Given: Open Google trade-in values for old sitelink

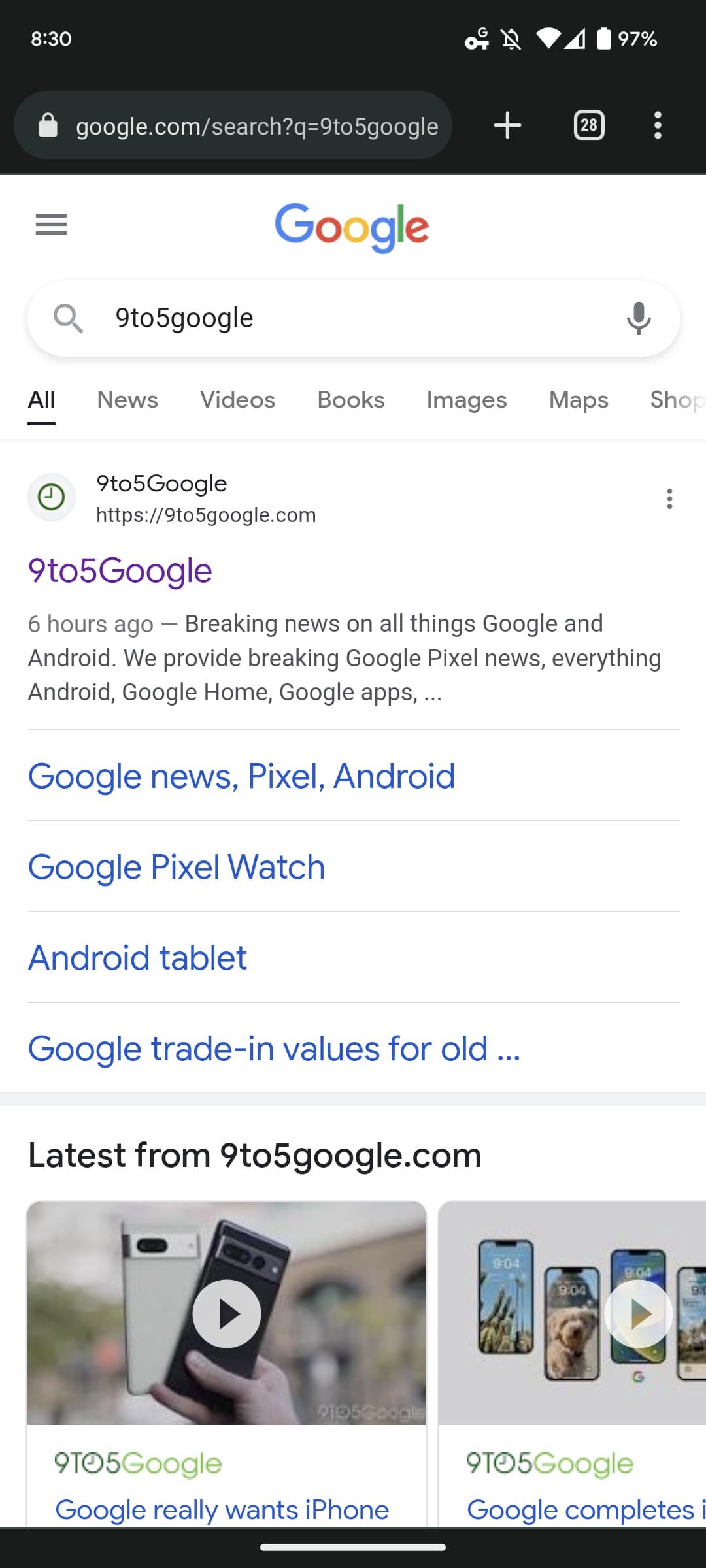Looking at the screenshot, I should [274, 1049].
